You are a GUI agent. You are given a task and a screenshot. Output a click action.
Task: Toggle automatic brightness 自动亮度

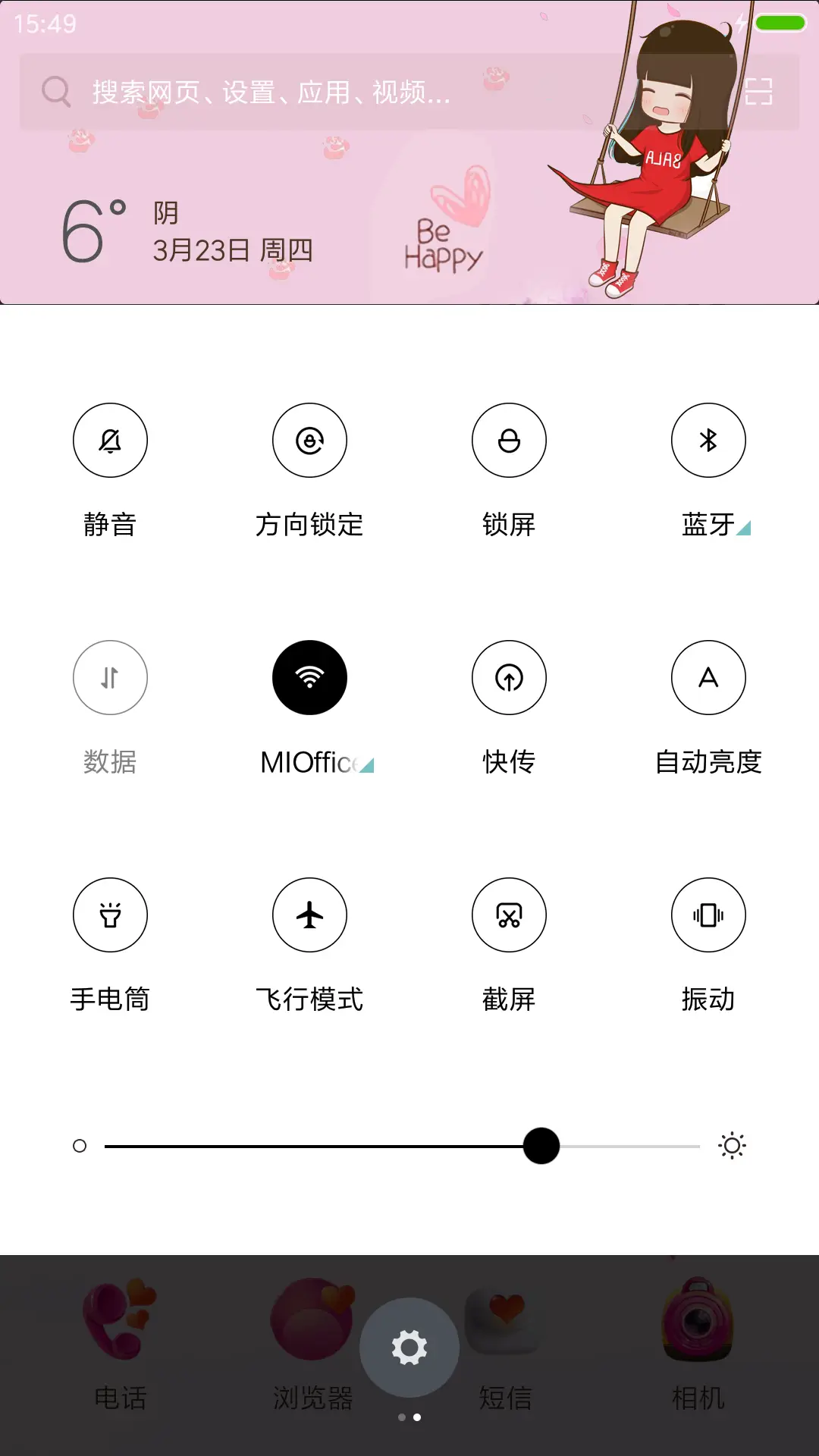pos(708,677)
